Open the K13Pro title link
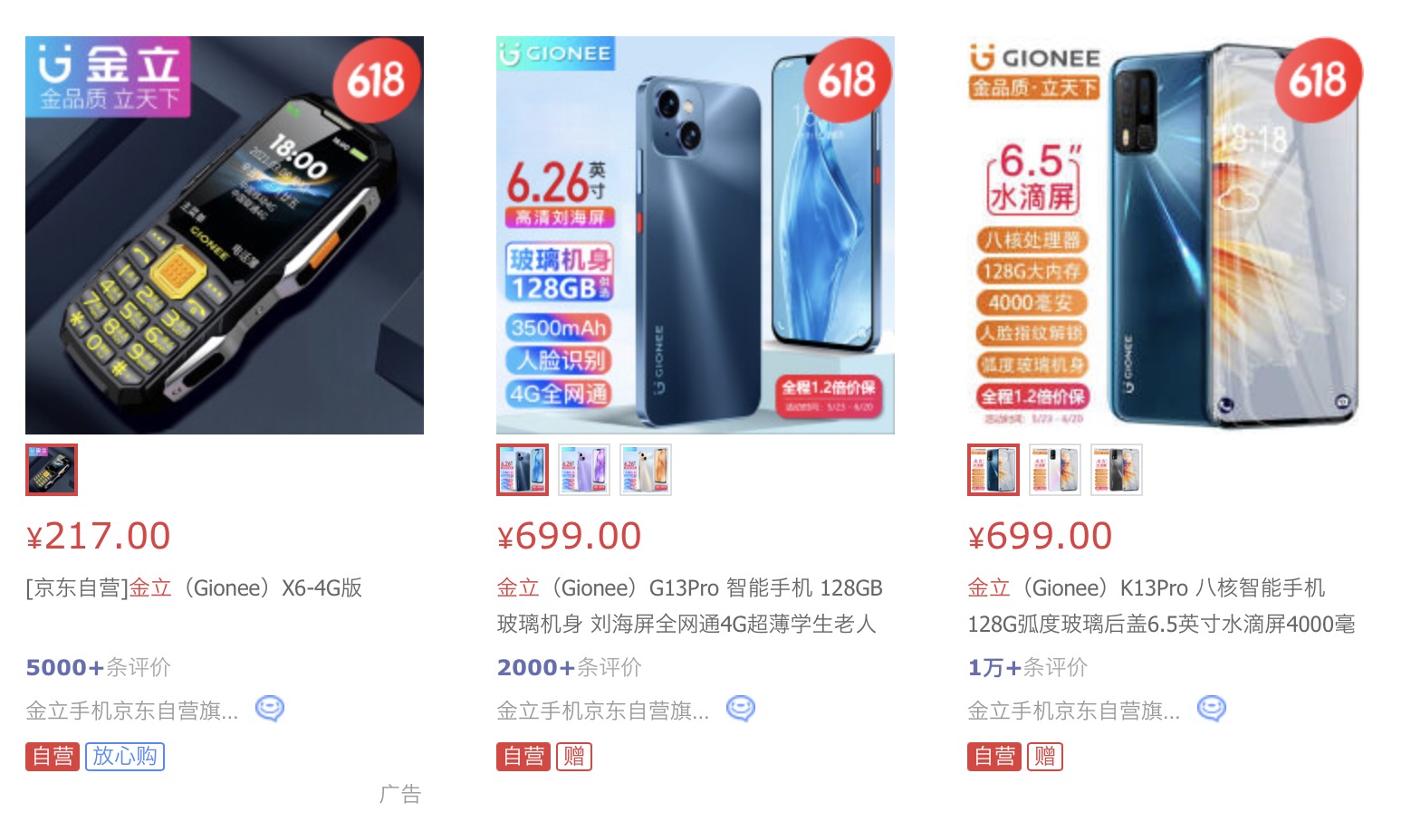 point(1159,606)
